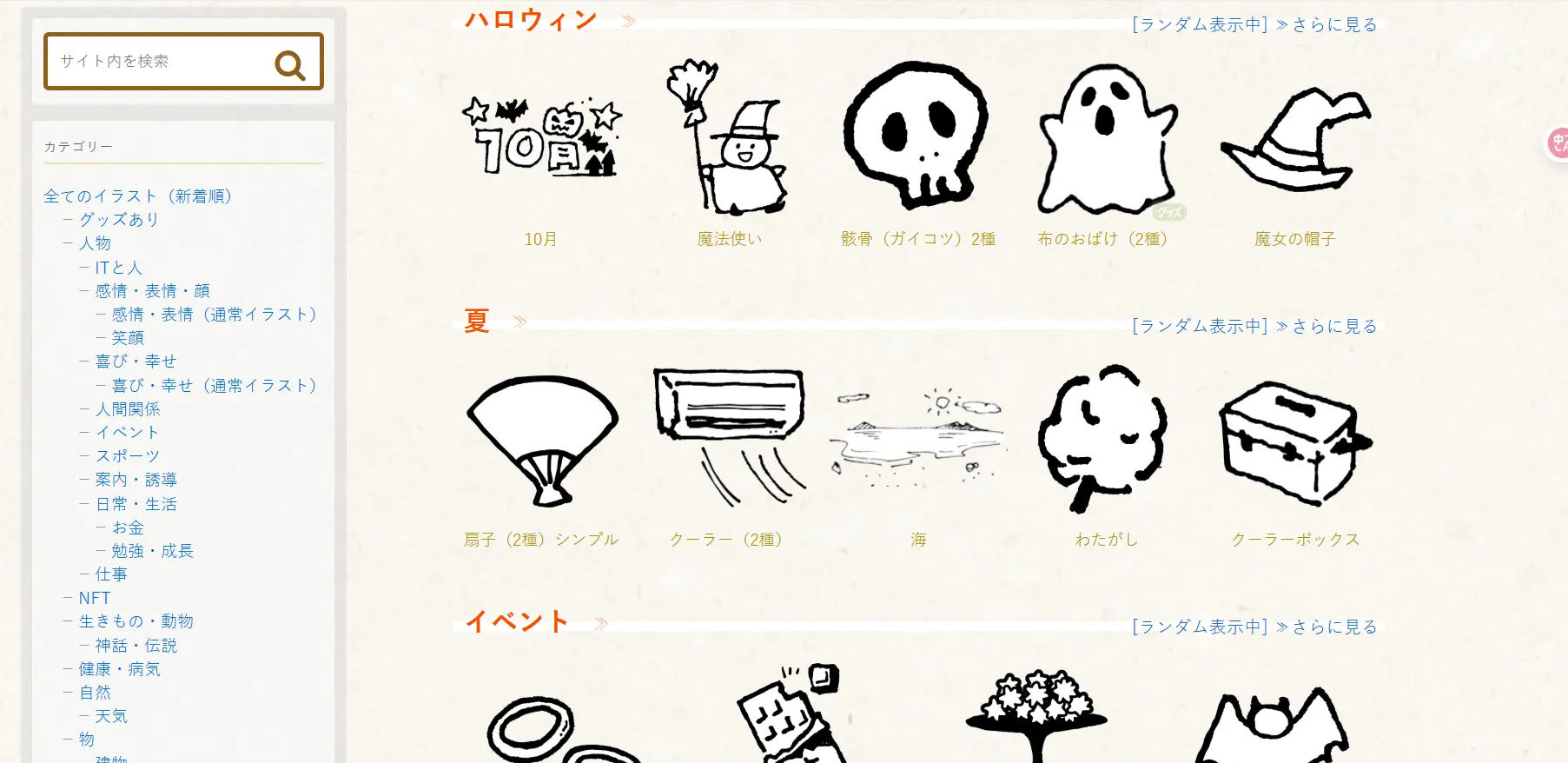Open the ハロウィン section heading link
Viewport: 1568px width, 763px height.
point(532,20)
